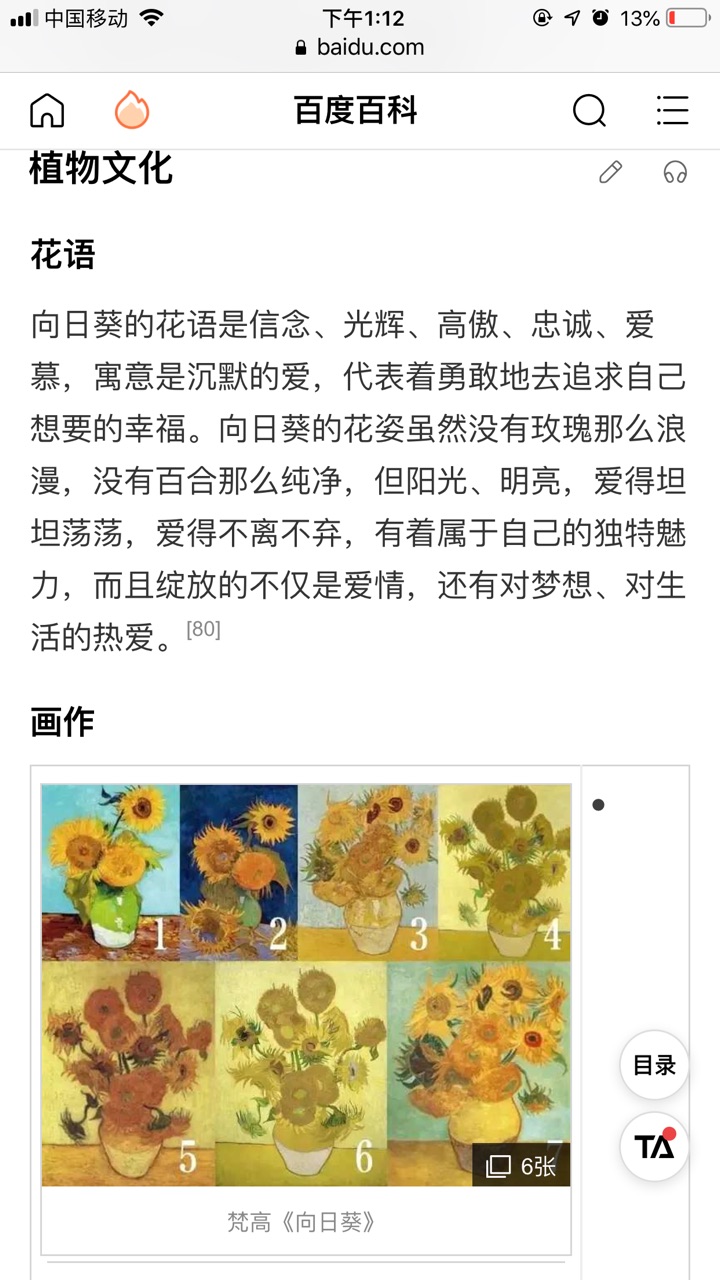This screenshot has height=1280, width=720.
Task: Tap the baidu.com address bar
Action: 360,47
